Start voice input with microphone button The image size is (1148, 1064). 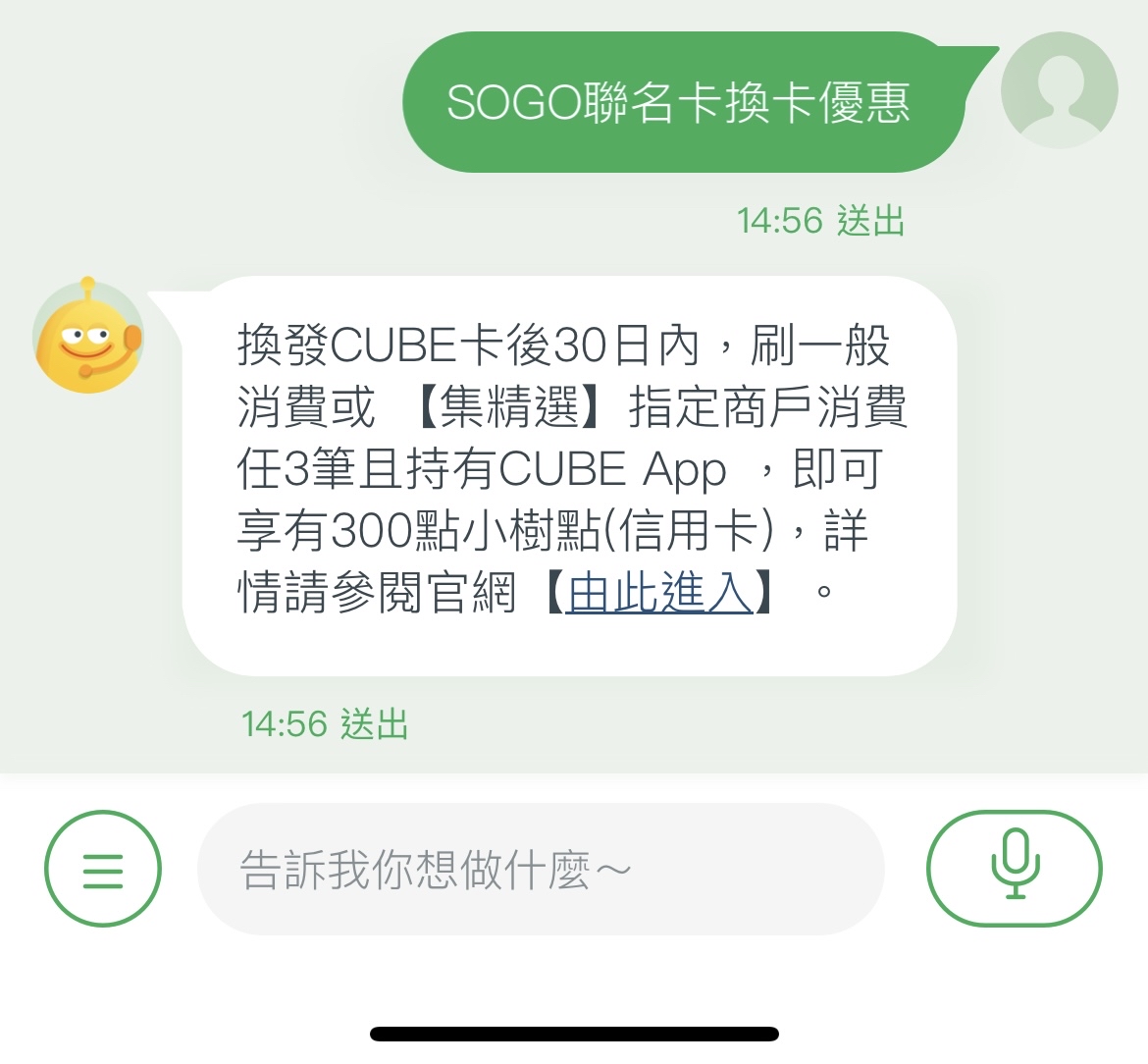1015,868
